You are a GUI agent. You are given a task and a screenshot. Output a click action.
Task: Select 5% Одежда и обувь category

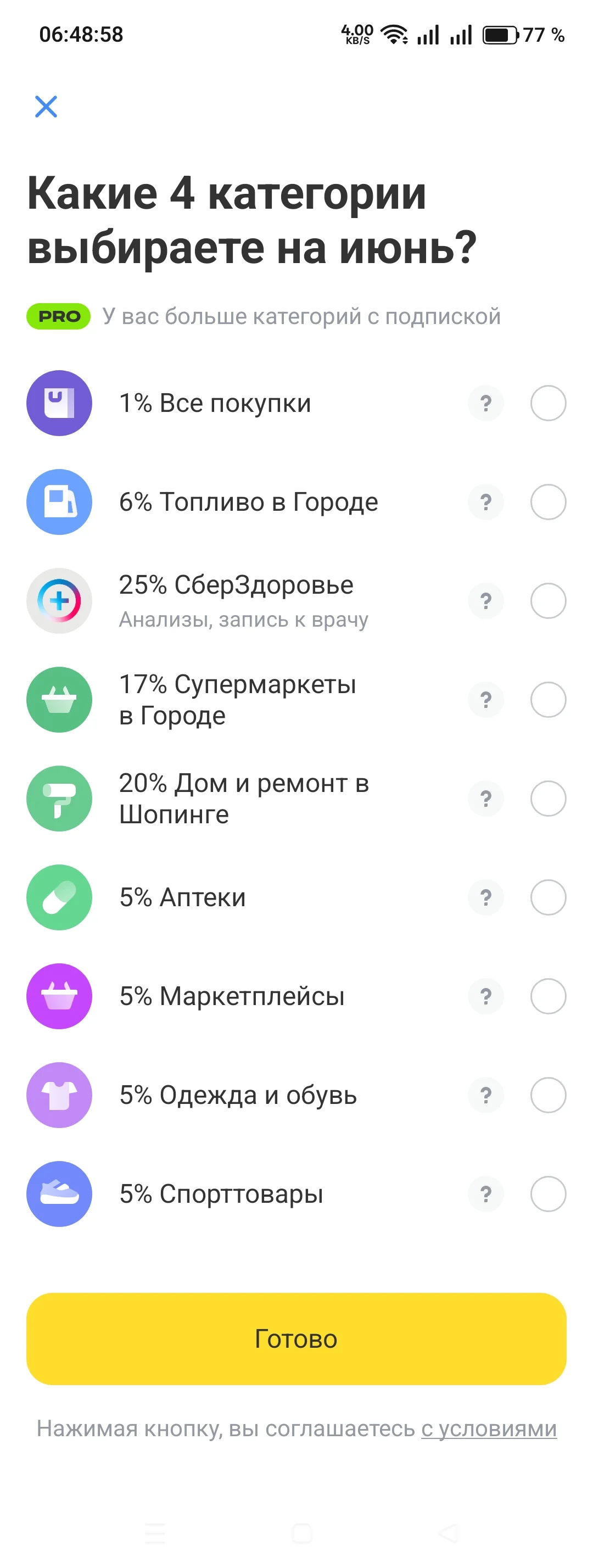(x=548, y=1095)
